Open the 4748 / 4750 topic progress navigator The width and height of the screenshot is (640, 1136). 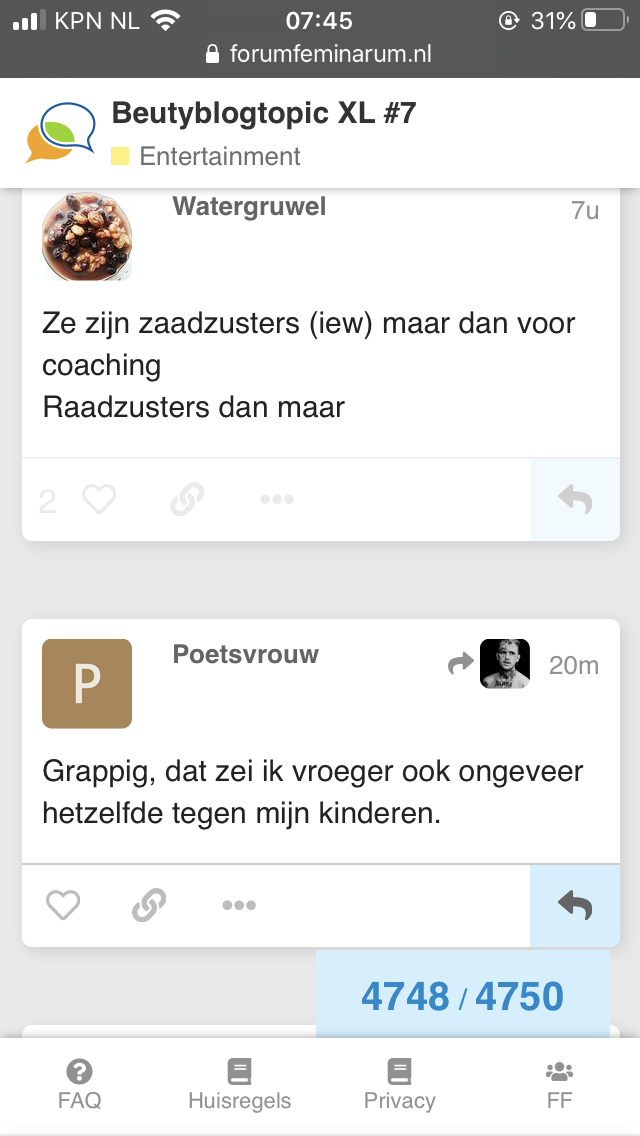click(x=462, y=995)
